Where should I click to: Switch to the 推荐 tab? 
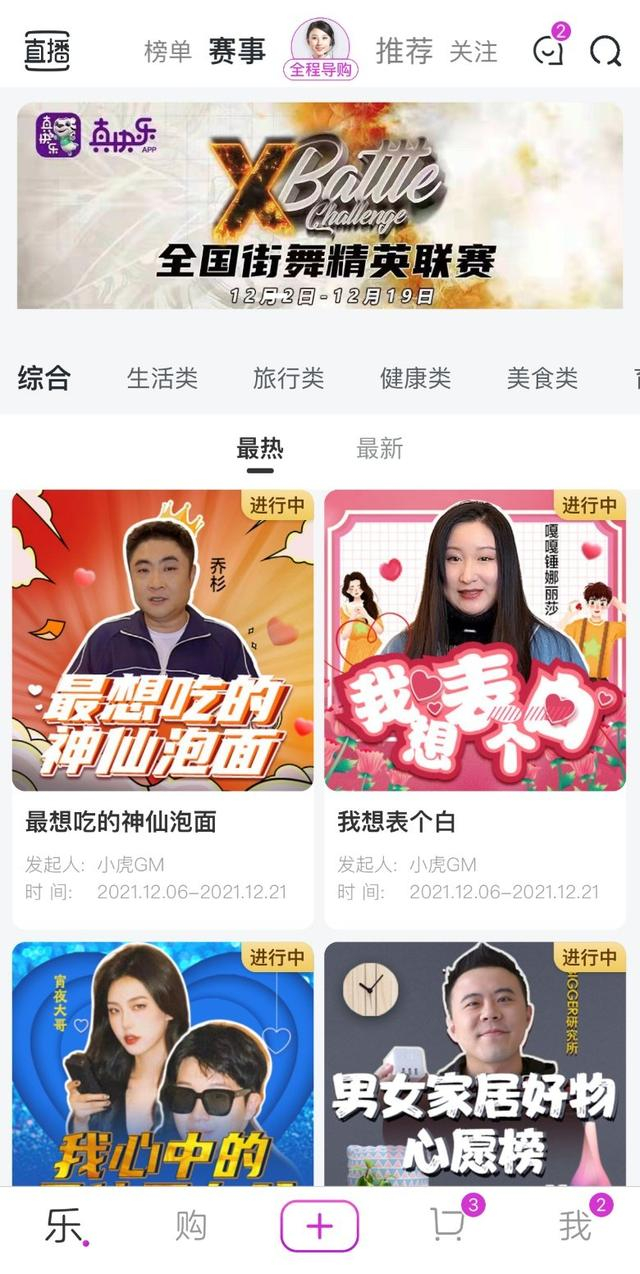coord(404,51)
